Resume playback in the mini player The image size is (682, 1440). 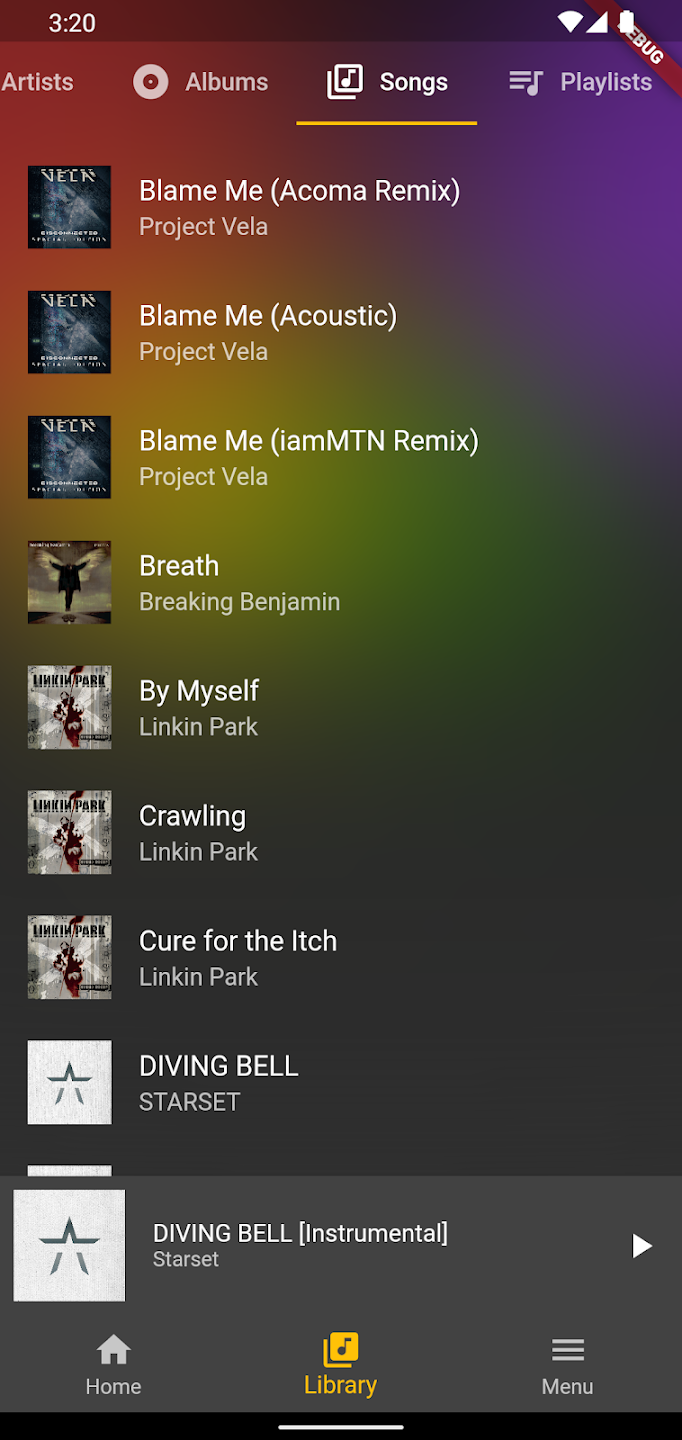coord(642,1246)
